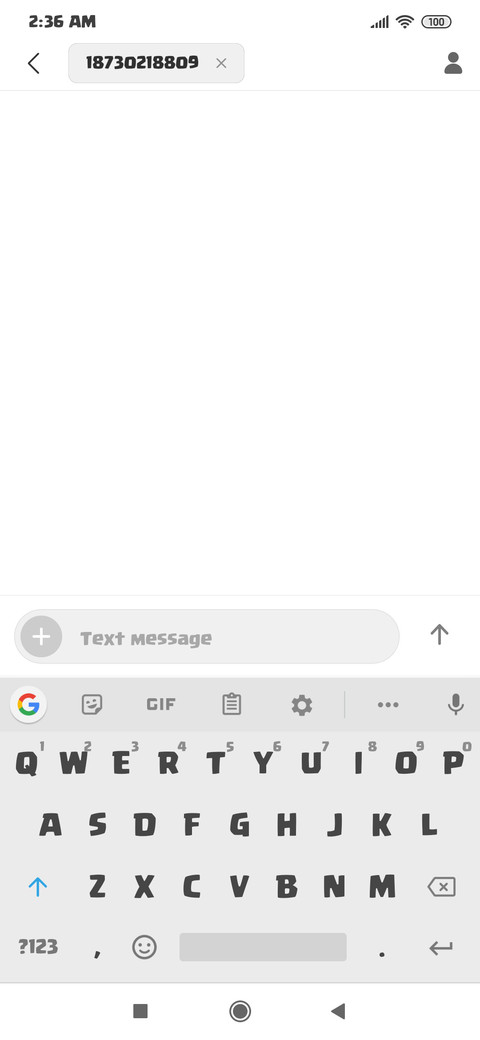
Task: Show more keyboard options (three dots)
Action: pos(388,704)
